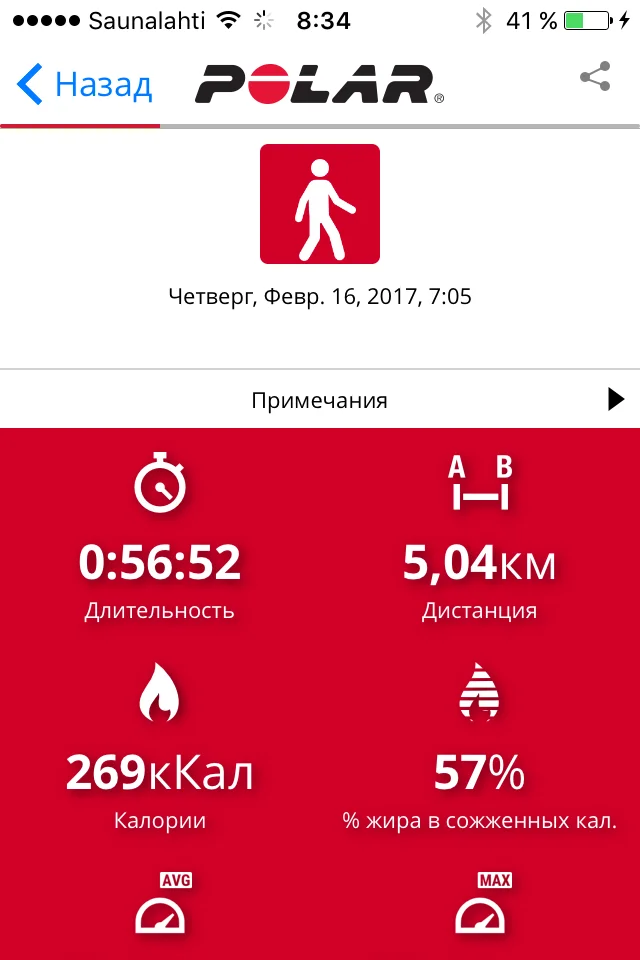This screenshot has height=960, width=640.
Task: Go back with the Назад button
Action: 85,84
